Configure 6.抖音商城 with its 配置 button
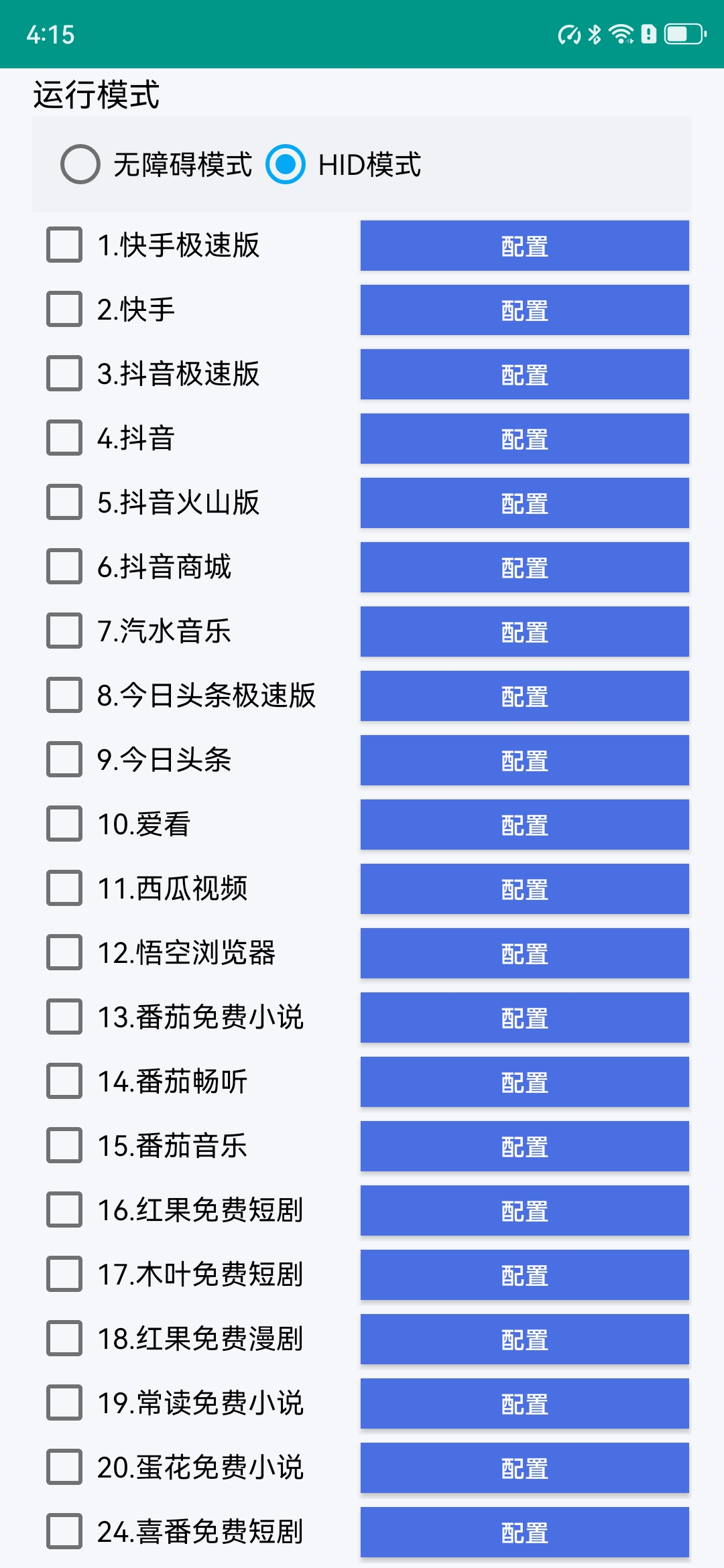Image resolution: width=724 pixels, height=1568 pixels. point(524,567)
